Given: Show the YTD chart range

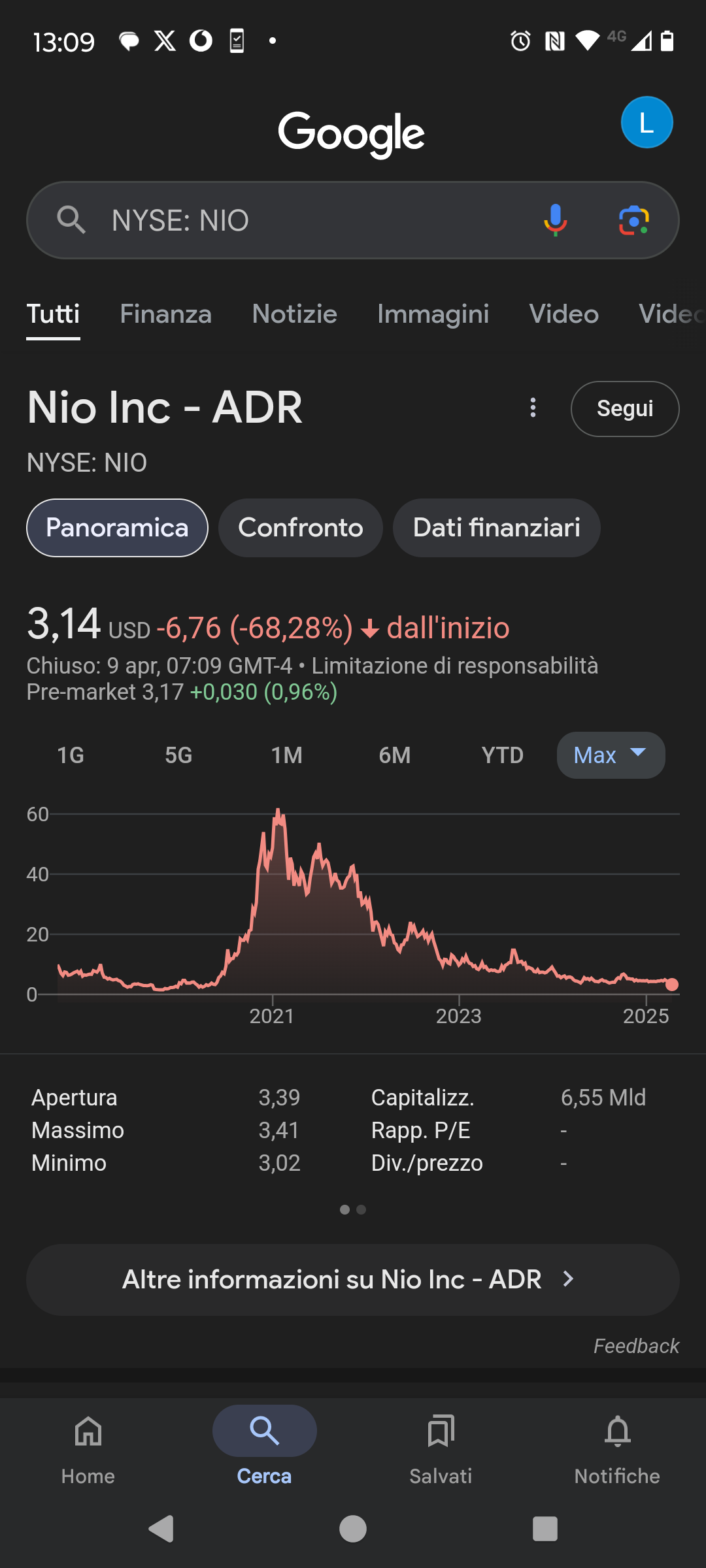Looking at the screenshot, I should tap(503, 755).
